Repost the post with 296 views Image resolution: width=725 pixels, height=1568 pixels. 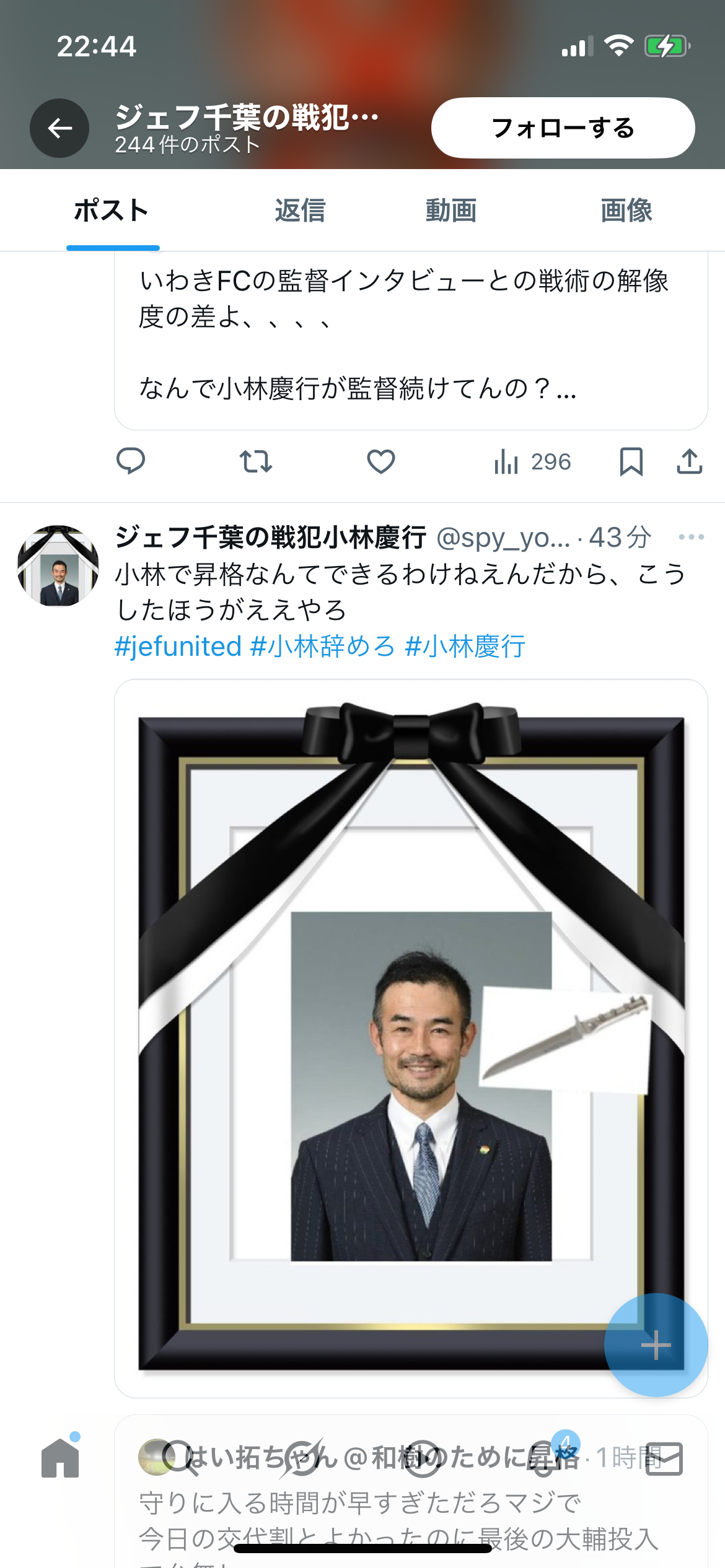256,461
